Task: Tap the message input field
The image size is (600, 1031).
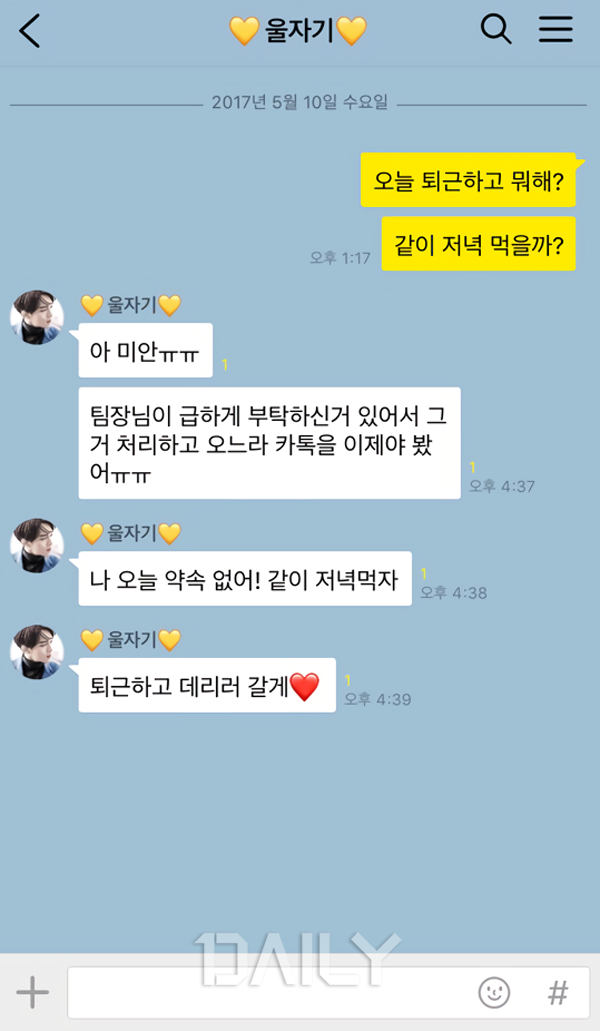Action: click(x=270, y=992)
